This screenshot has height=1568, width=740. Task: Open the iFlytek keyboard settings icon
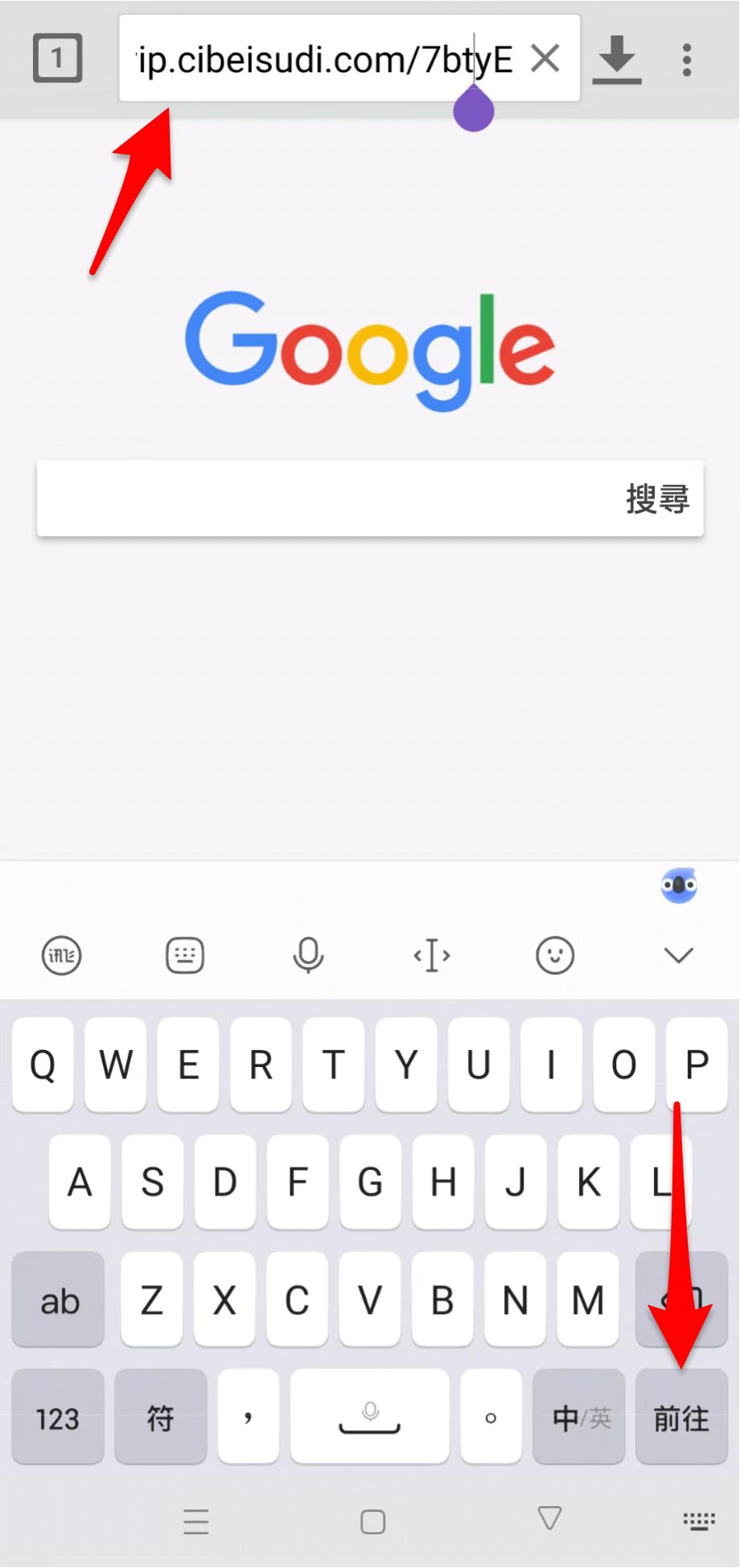[61, 955]
